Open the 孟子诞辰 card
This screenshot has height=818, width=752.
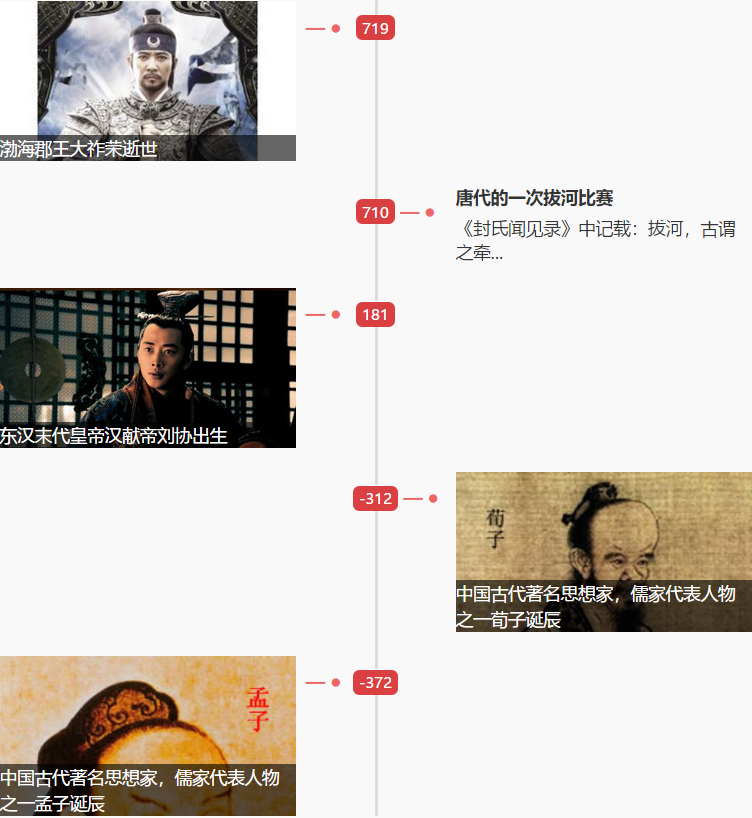147,736
